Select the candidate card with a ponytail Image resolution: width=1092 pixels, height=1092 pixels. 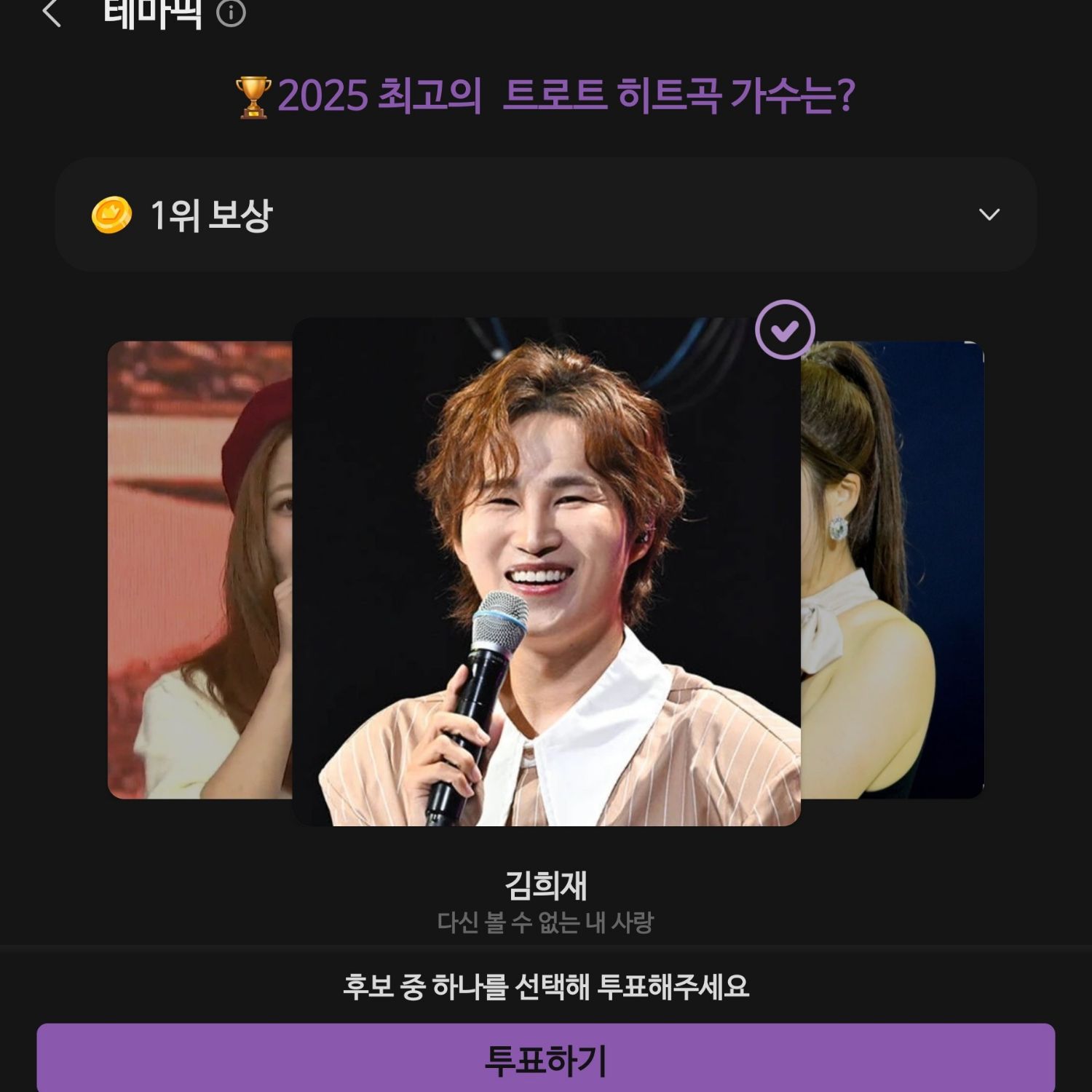pos(893,569)
